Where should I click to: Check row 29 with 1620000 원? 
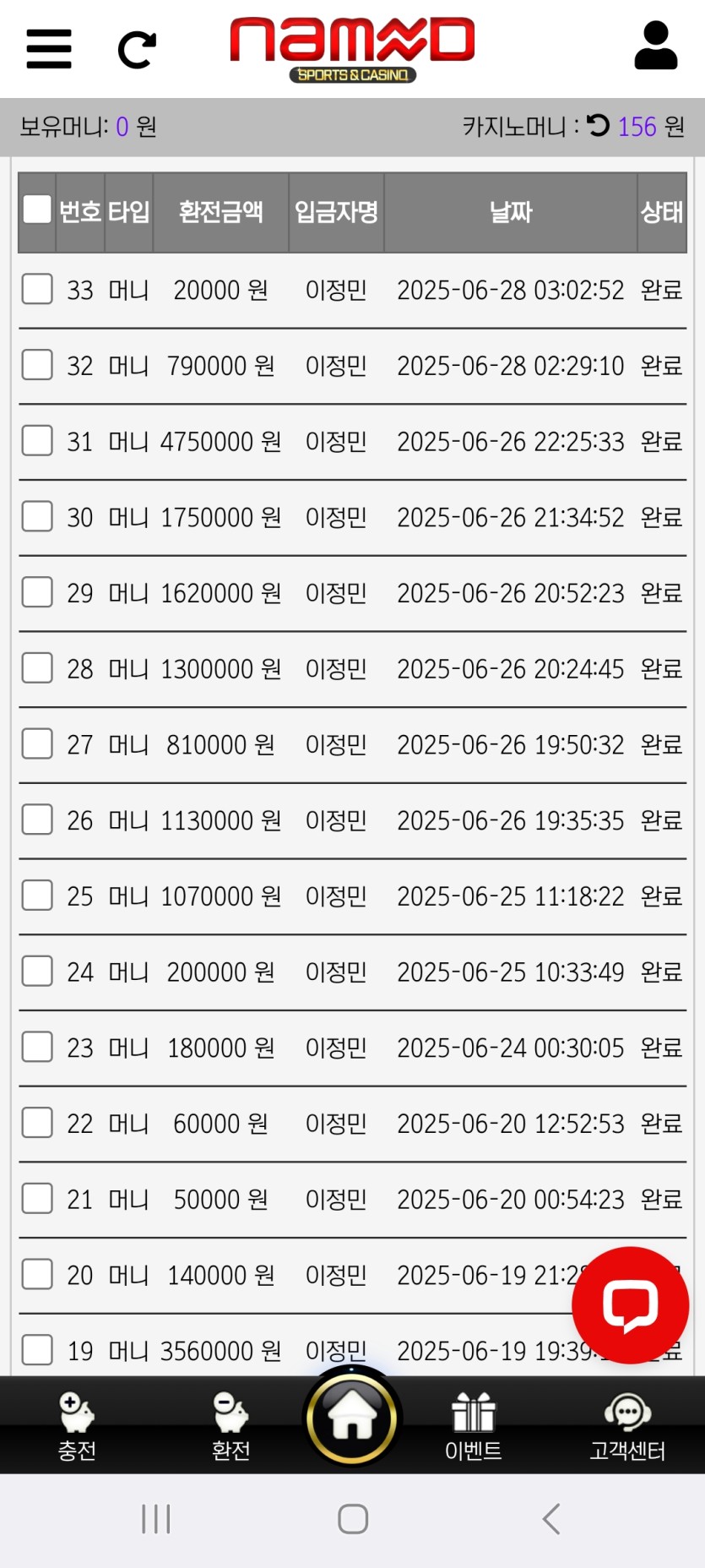click(37, 592)
